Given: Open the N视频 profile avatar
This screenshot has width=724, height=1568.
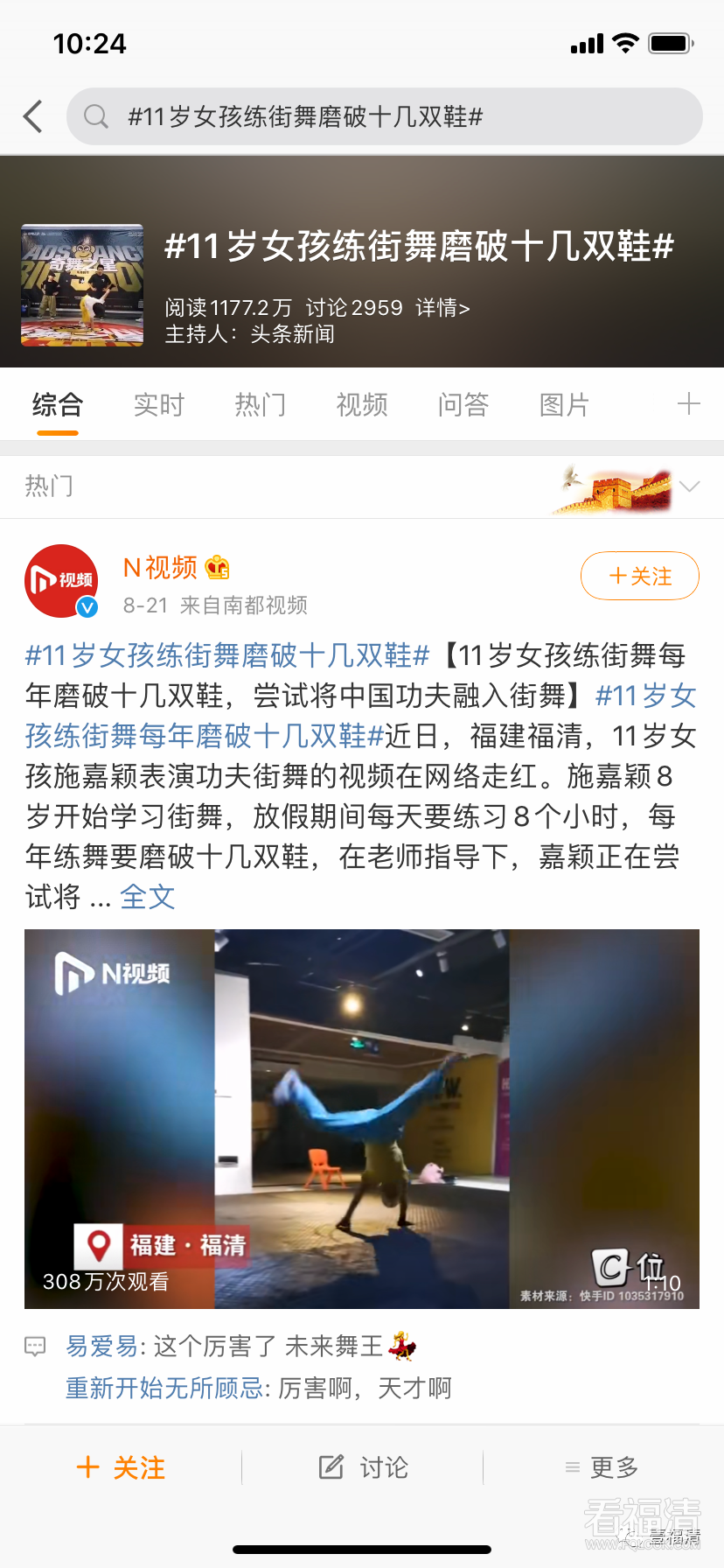Looking at the screenshot, I should tap(61, 581).
